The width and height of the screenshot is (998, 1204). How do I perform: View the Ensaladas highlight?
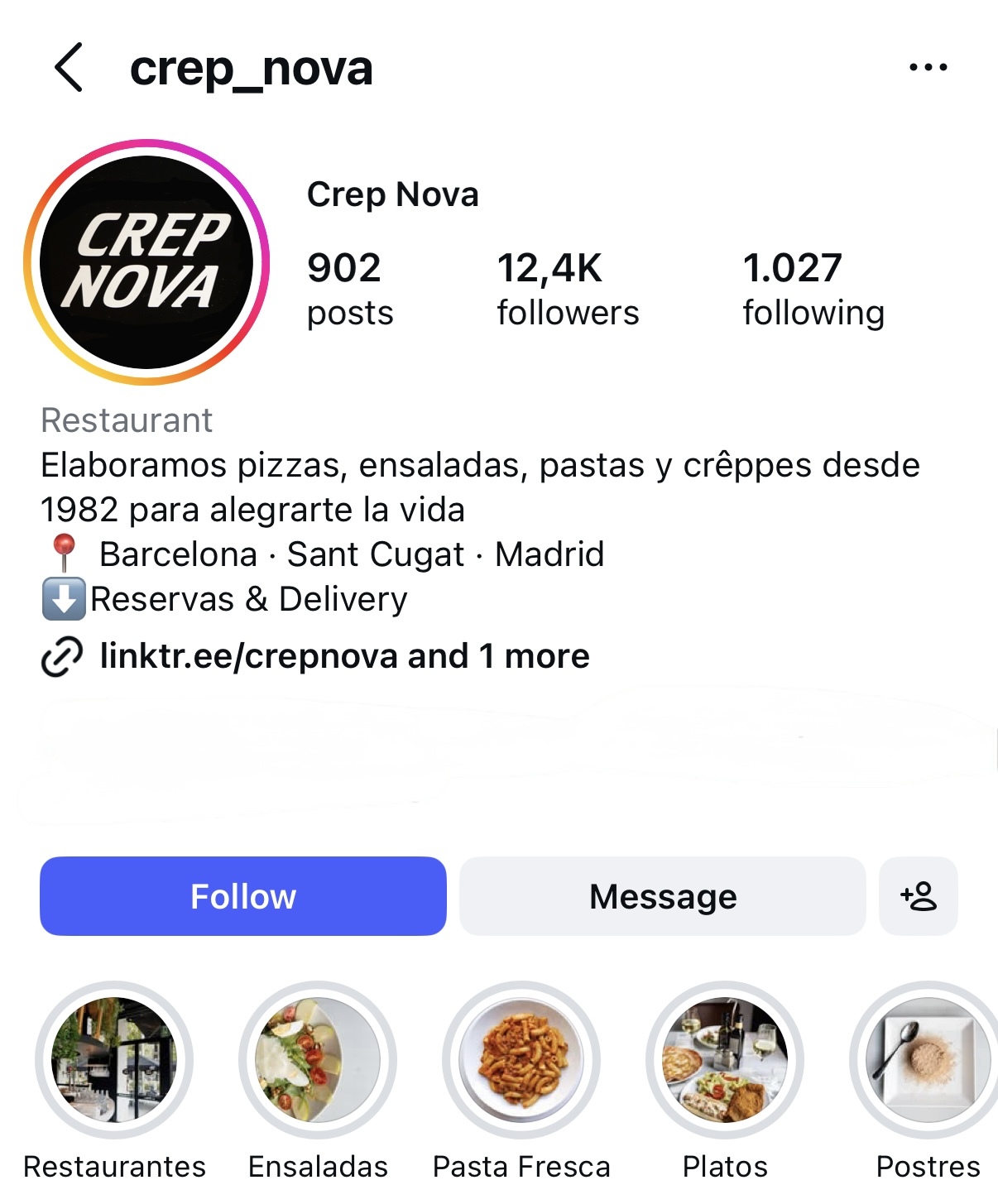coord(318,1060)
